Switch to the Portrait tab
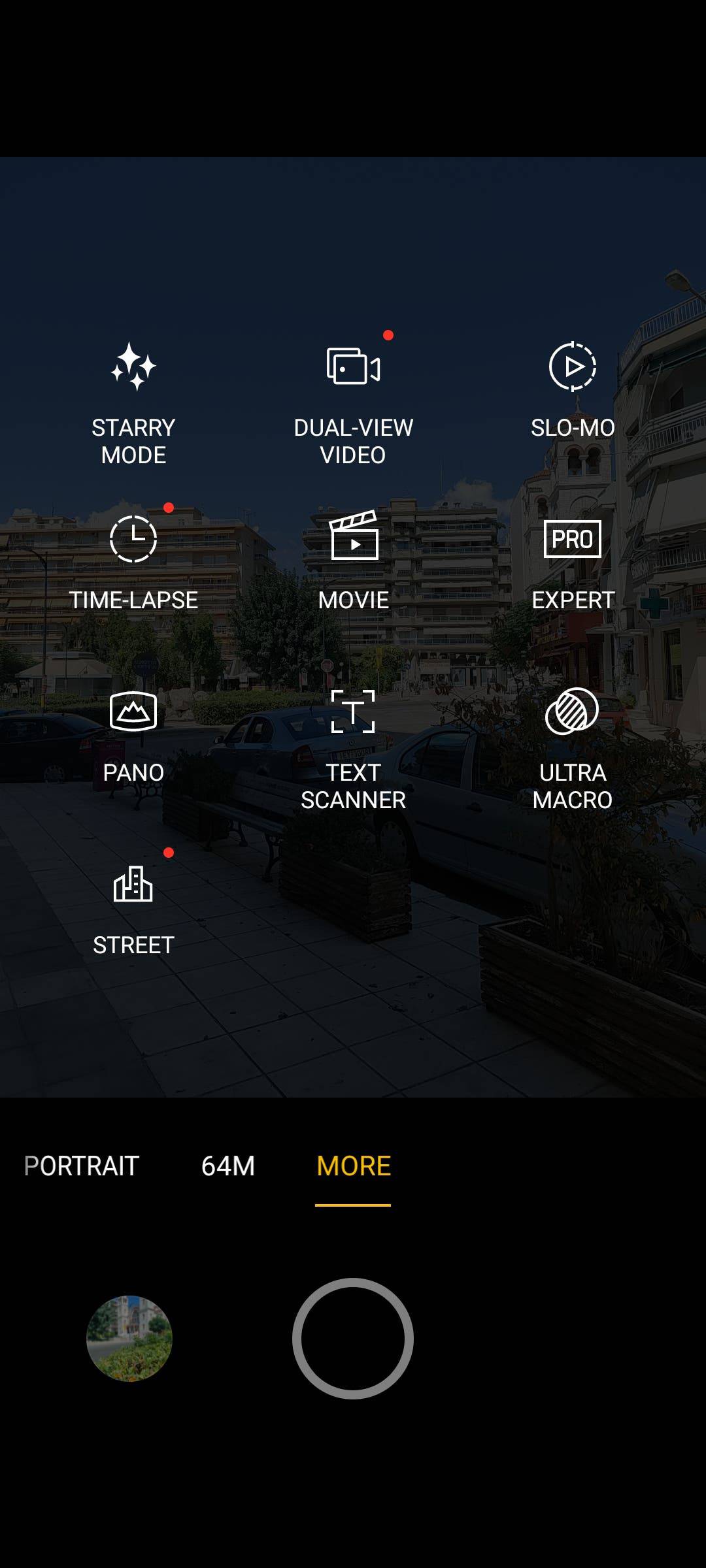The height and width of the screenshot is (1568, 706). pyautogui.click(x=81, y=1166)
